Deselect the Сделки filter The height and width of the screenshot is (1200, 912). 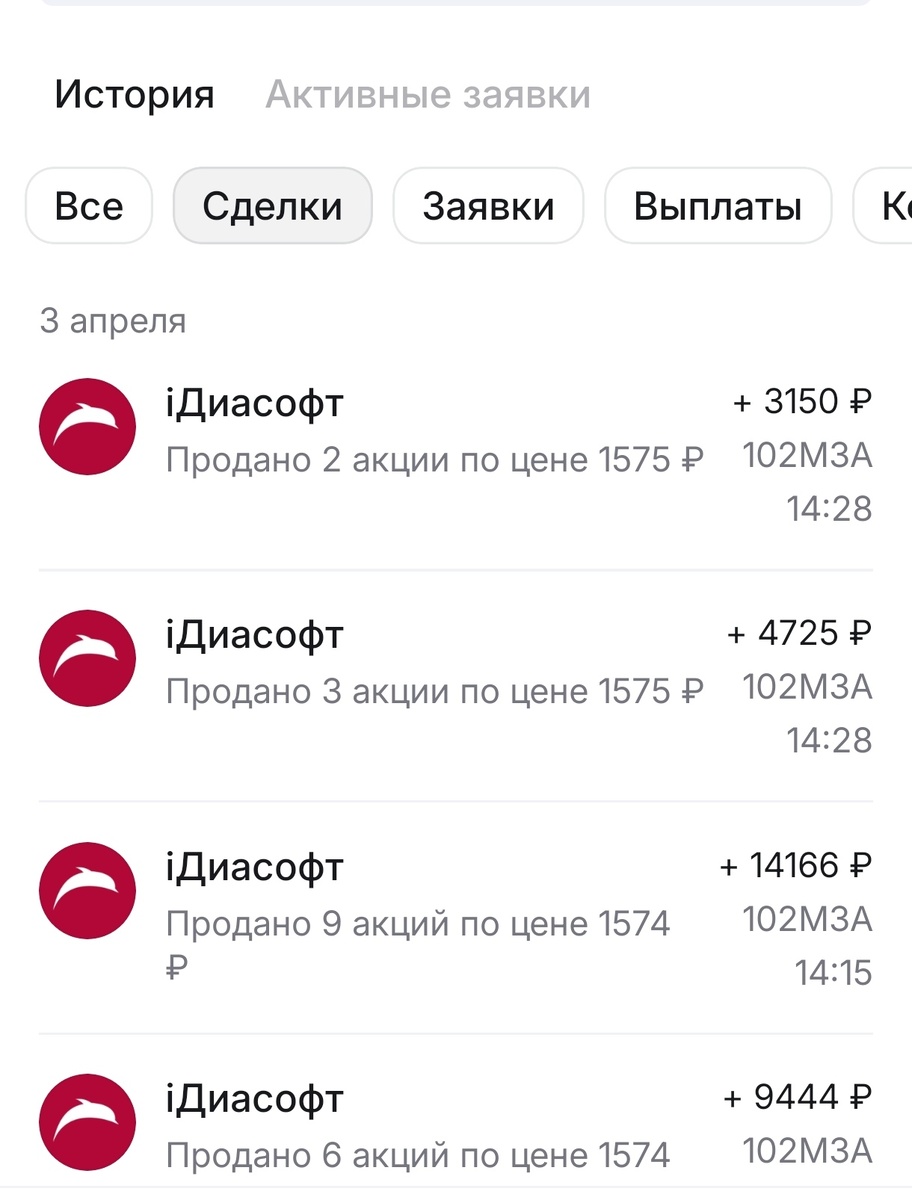(x=272, y=205)
